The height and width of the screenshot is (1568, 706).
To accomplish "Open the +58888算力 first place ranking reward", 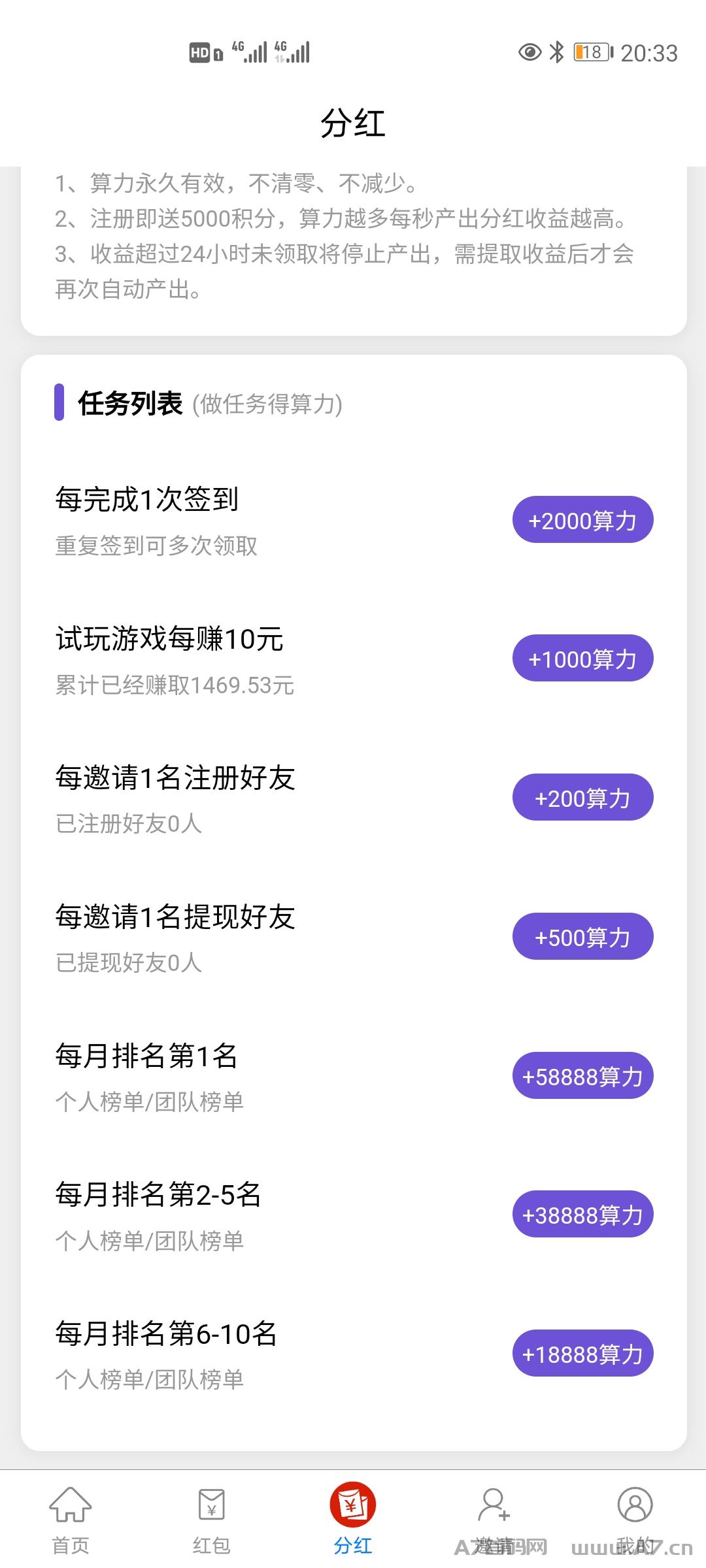I will click(582, 1075).
